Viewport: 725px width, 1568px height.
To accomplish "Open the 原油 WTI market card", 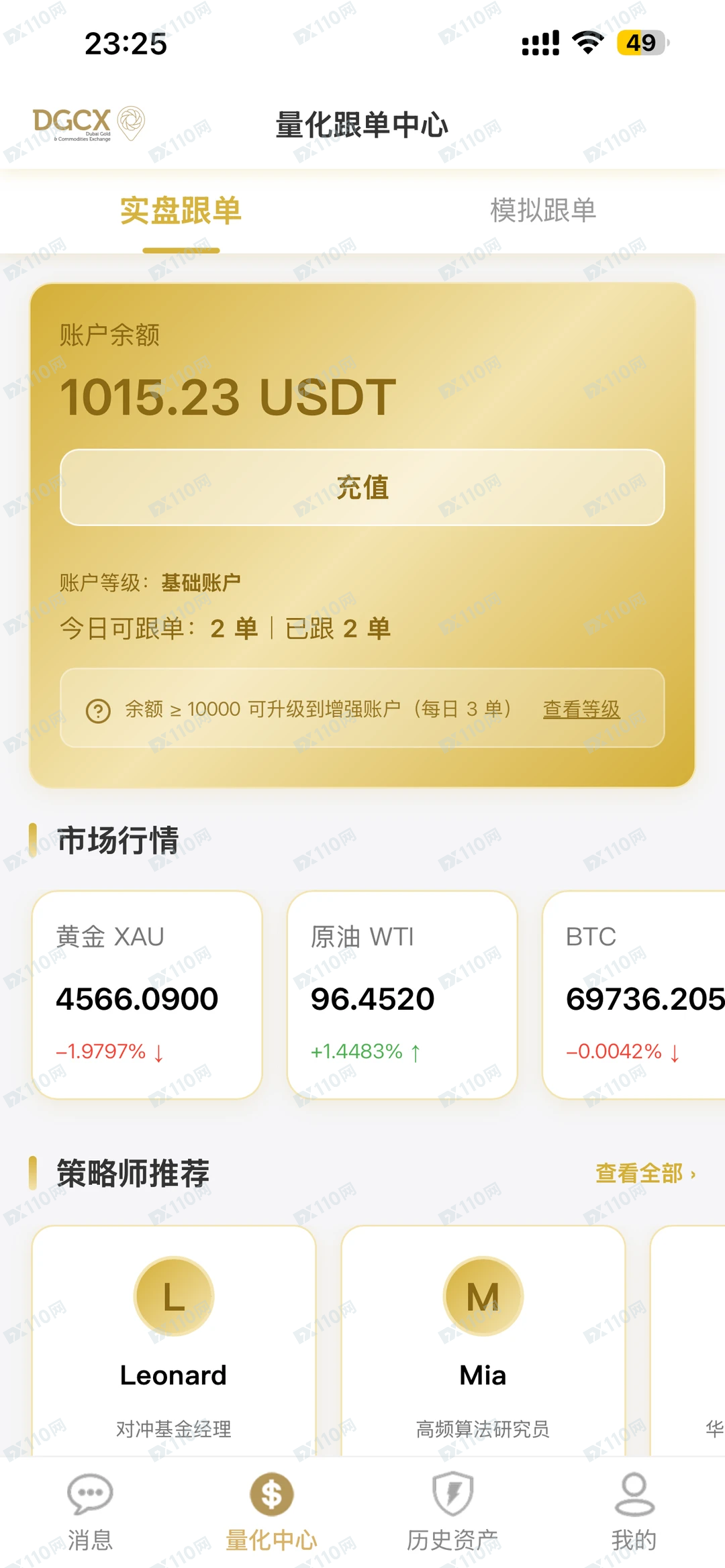I will [x=401, y=994].
